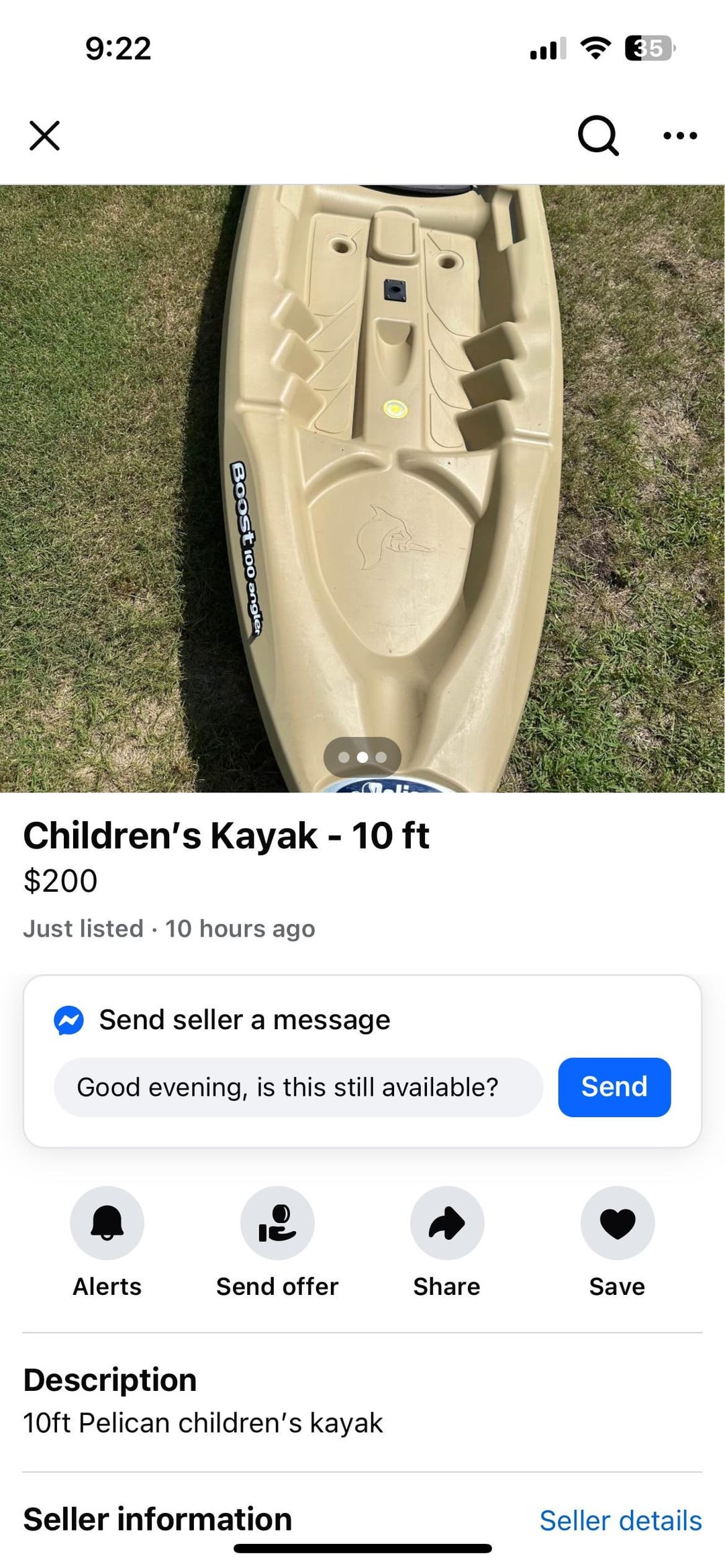725x1568 pixels.
Task: Open the kayak photo full screen
Action: click(362, 470)
